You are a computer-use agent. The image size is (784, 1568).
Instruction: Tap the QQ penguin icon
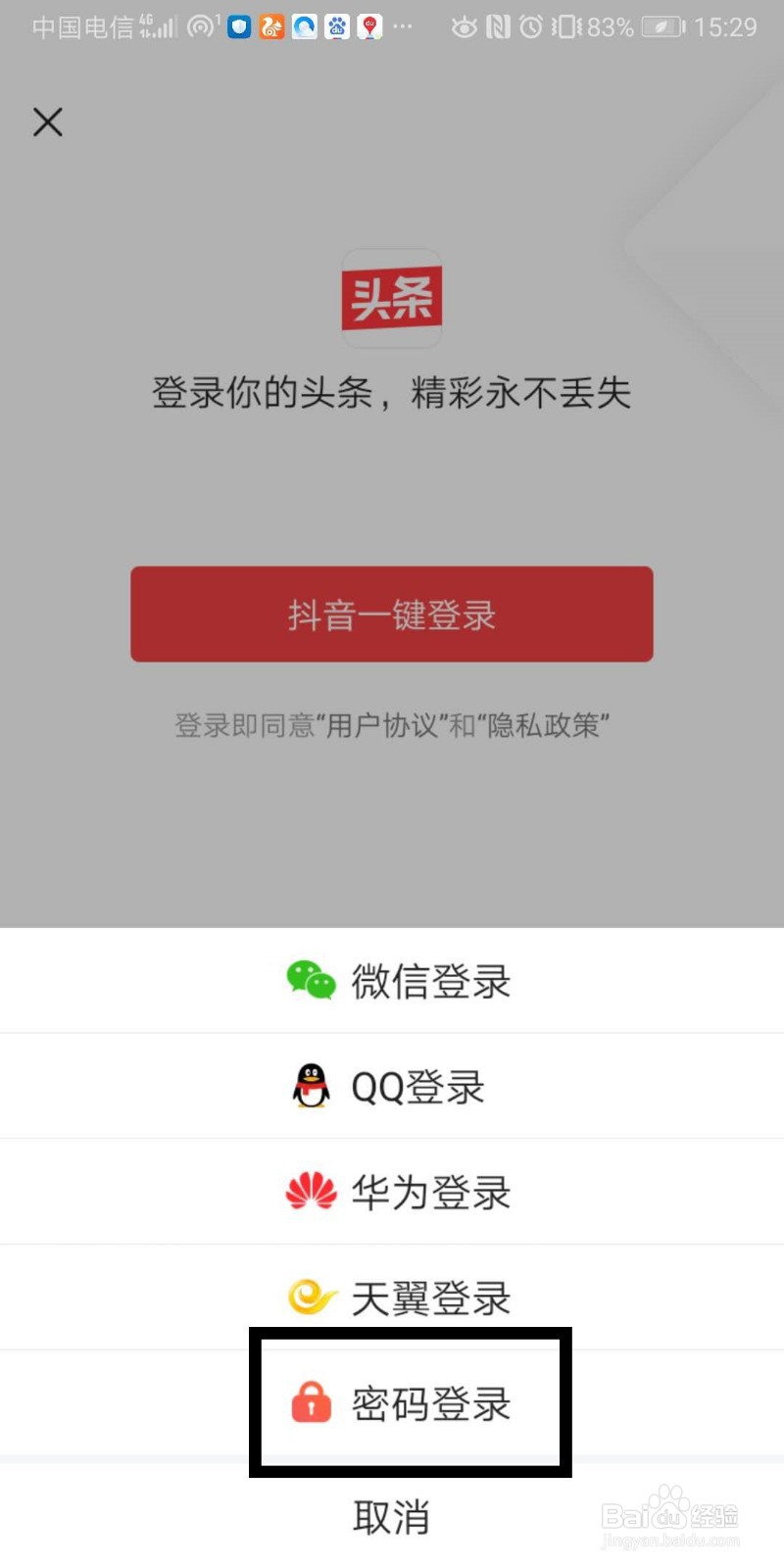(310, 1086)
